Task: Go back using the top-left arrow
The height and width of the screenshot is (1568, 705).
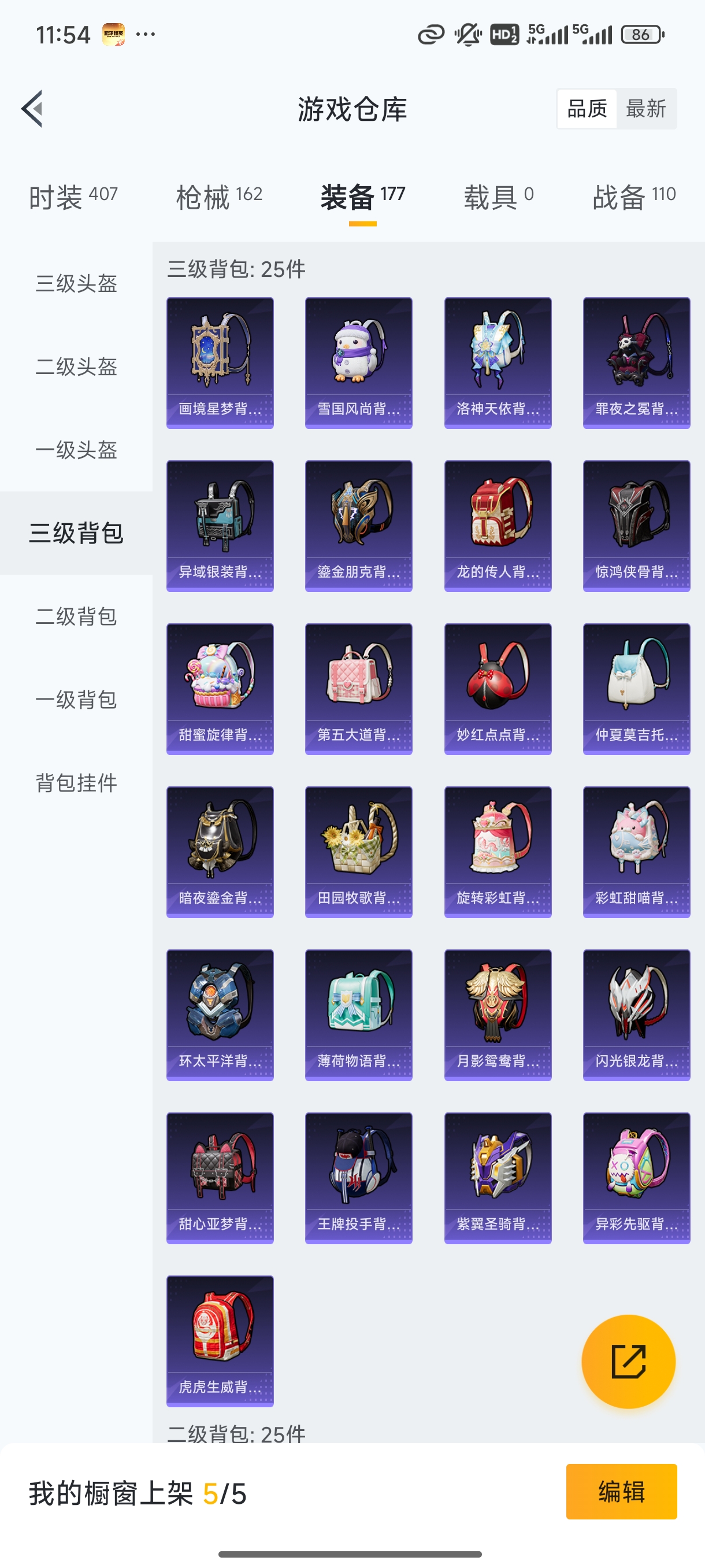Action: pyautogui.click(x=32, y=109)
